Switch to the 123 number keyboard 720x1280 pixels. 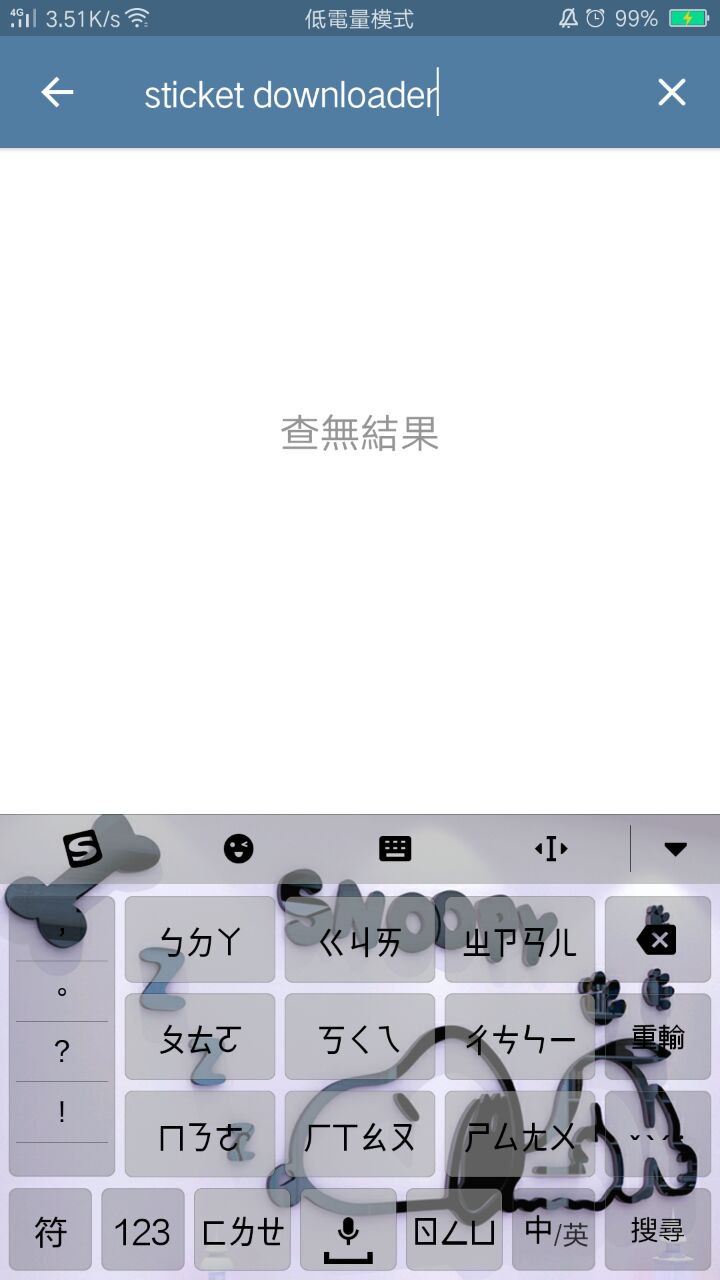click(x=142, y=1231)
